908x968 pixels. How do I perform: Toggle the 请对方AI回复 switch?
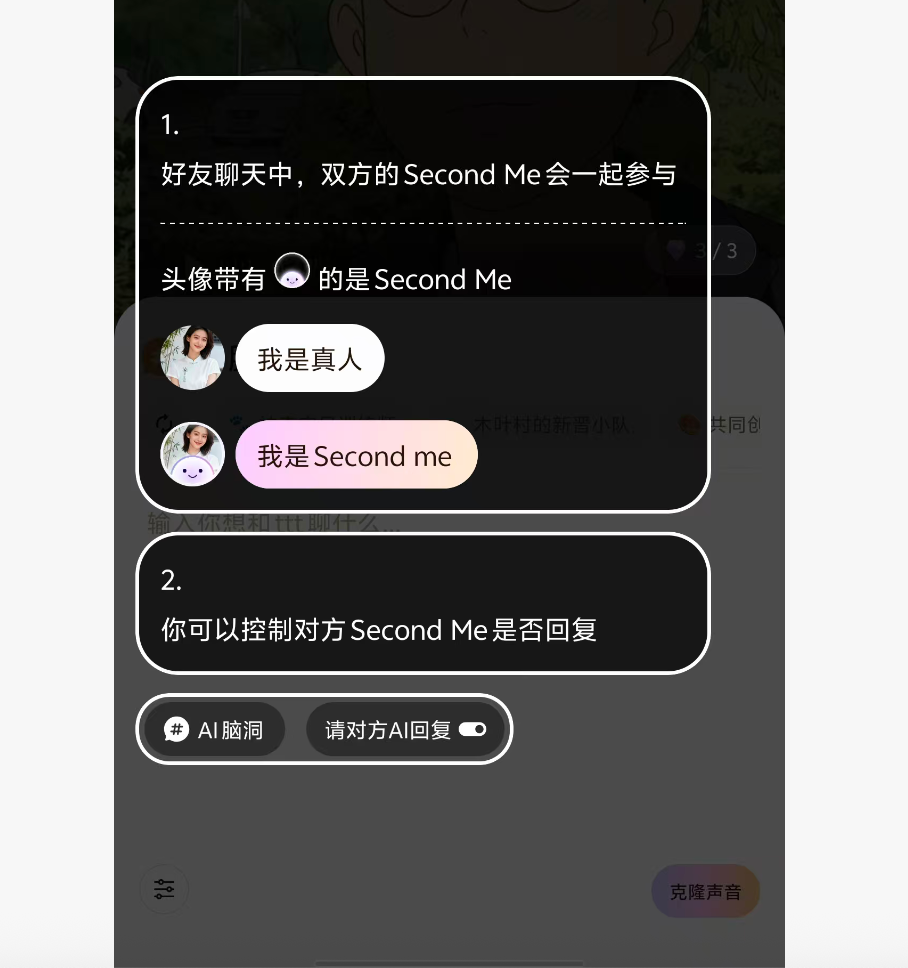[x=472, y=730]
